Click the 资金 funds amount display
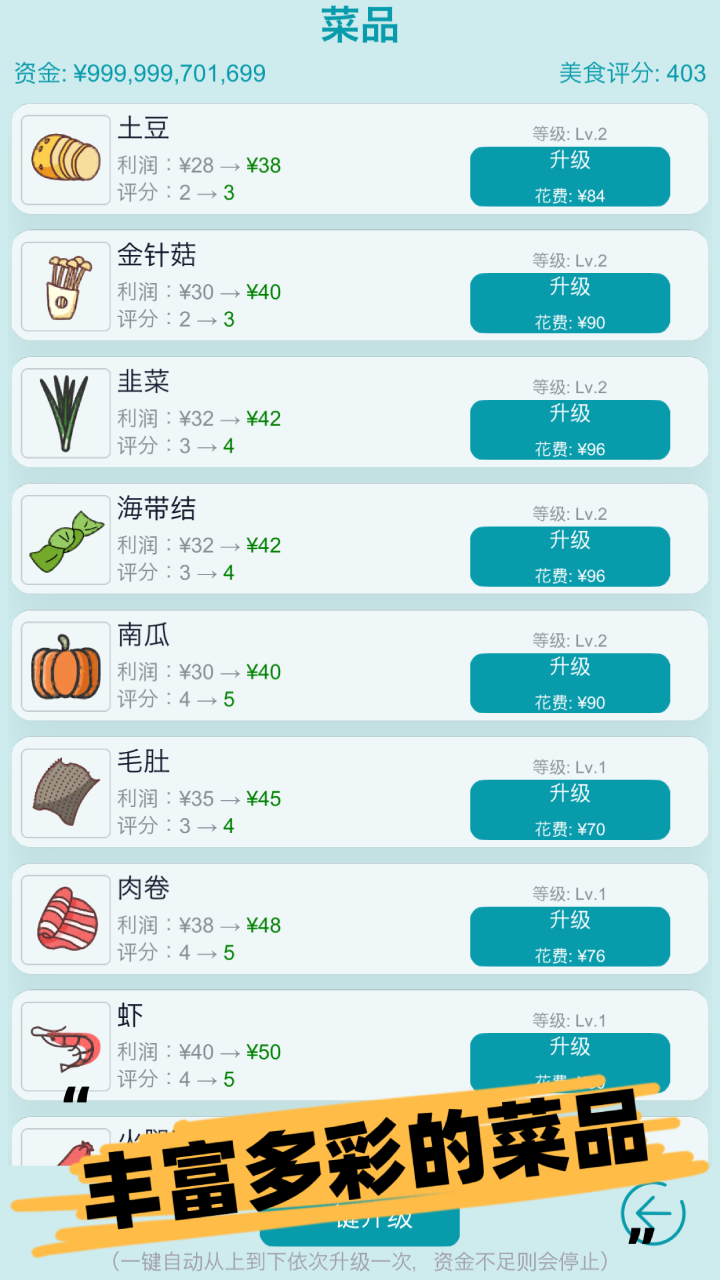This screenshot has height=1280, width=720. click(137, 72)
